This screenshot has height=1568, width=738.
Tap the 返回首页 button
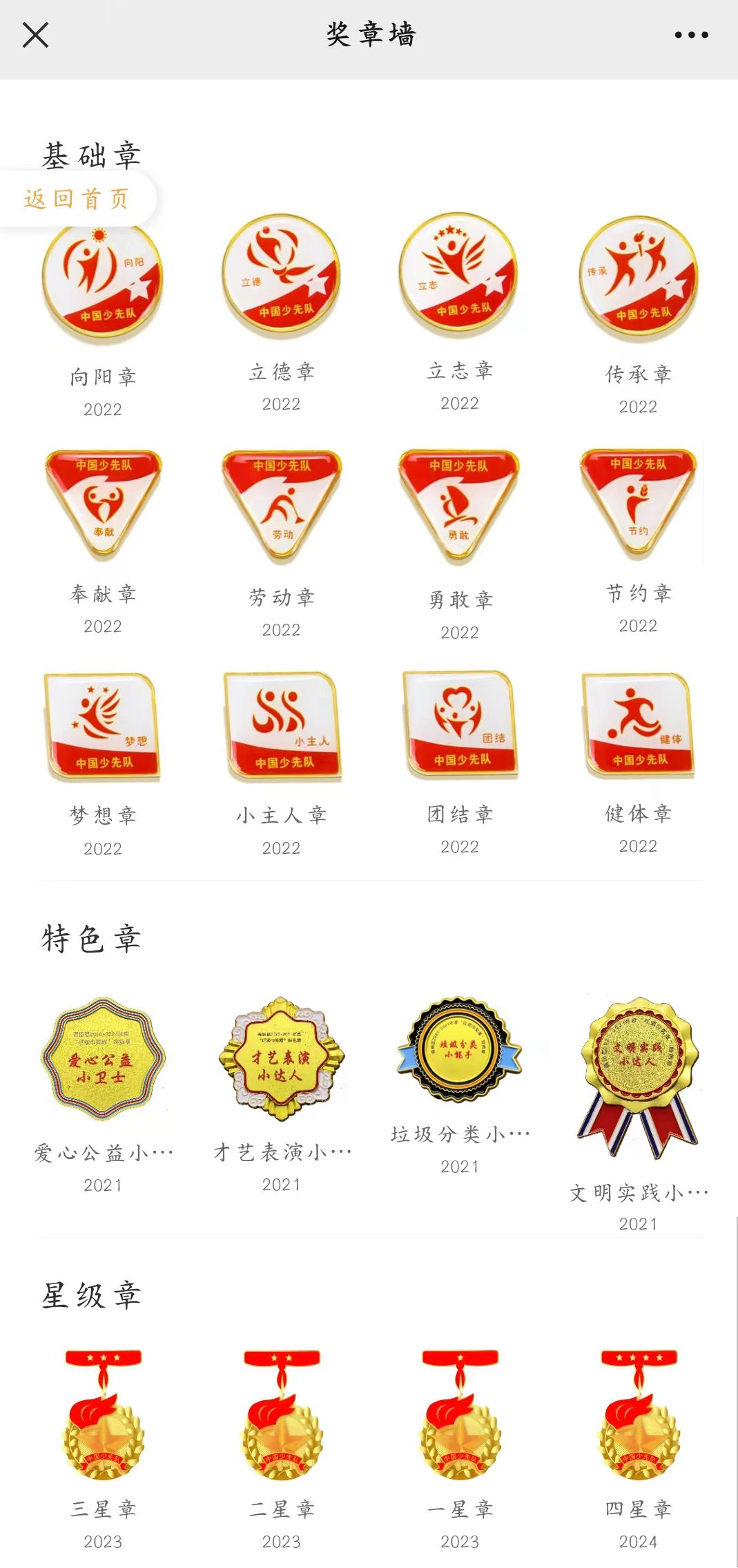77,199
